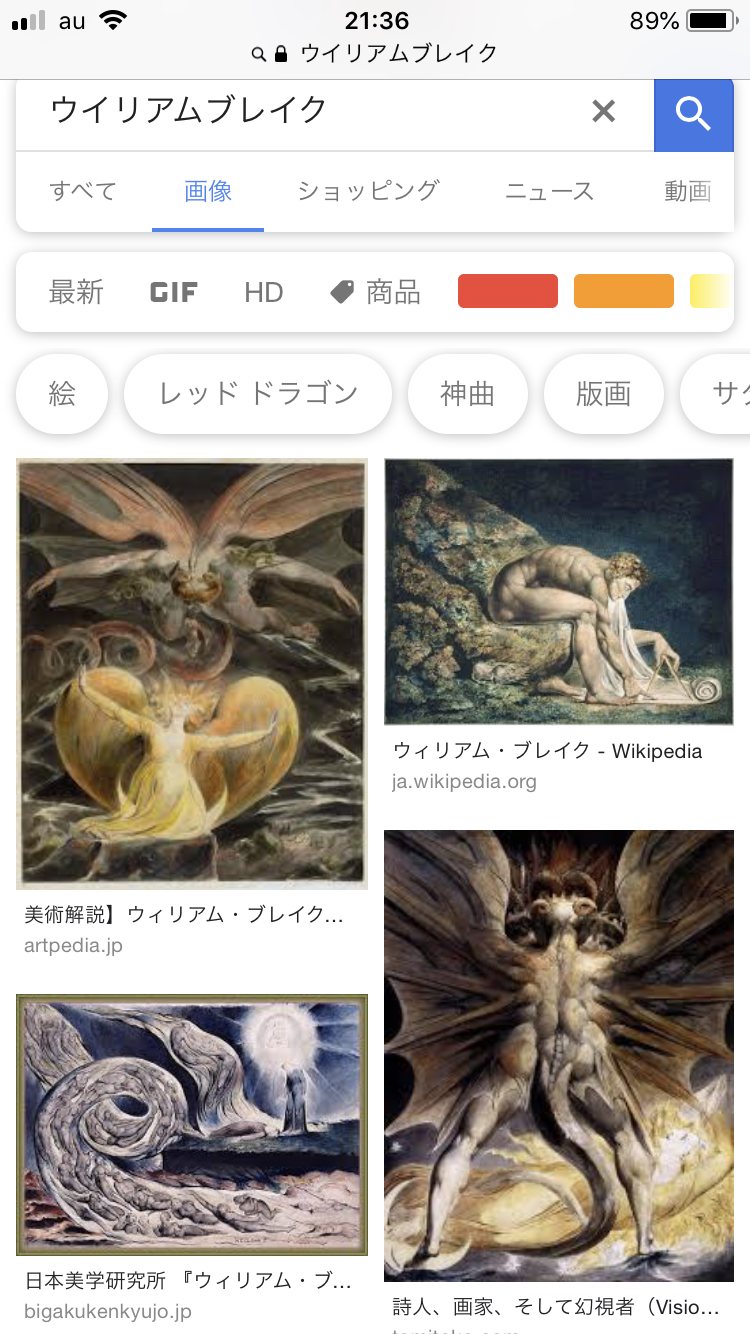
Task: Open the artpedia.jp image result
Action: [192, 674]
